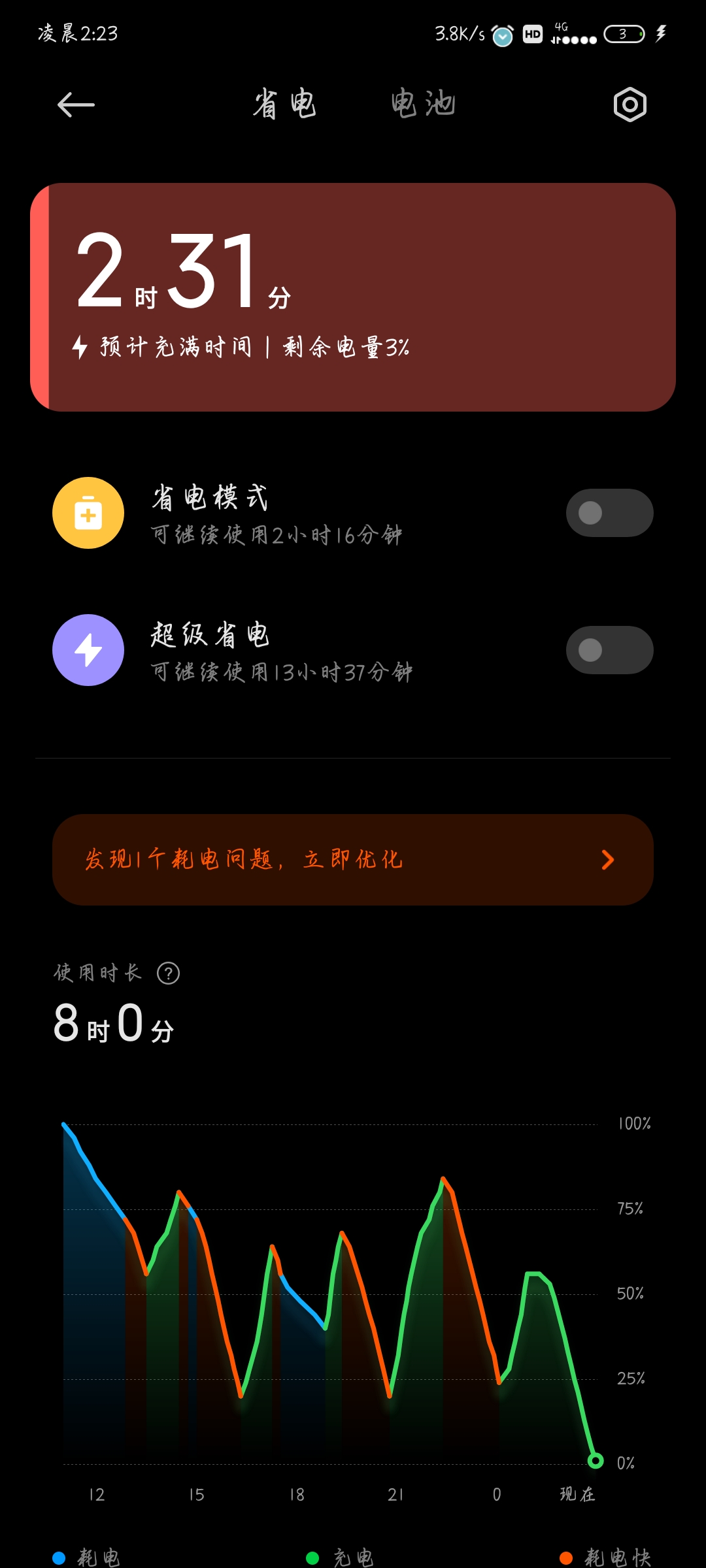Select the 省电 tab
706x1568 pixels.
click(x=285, y=105)
